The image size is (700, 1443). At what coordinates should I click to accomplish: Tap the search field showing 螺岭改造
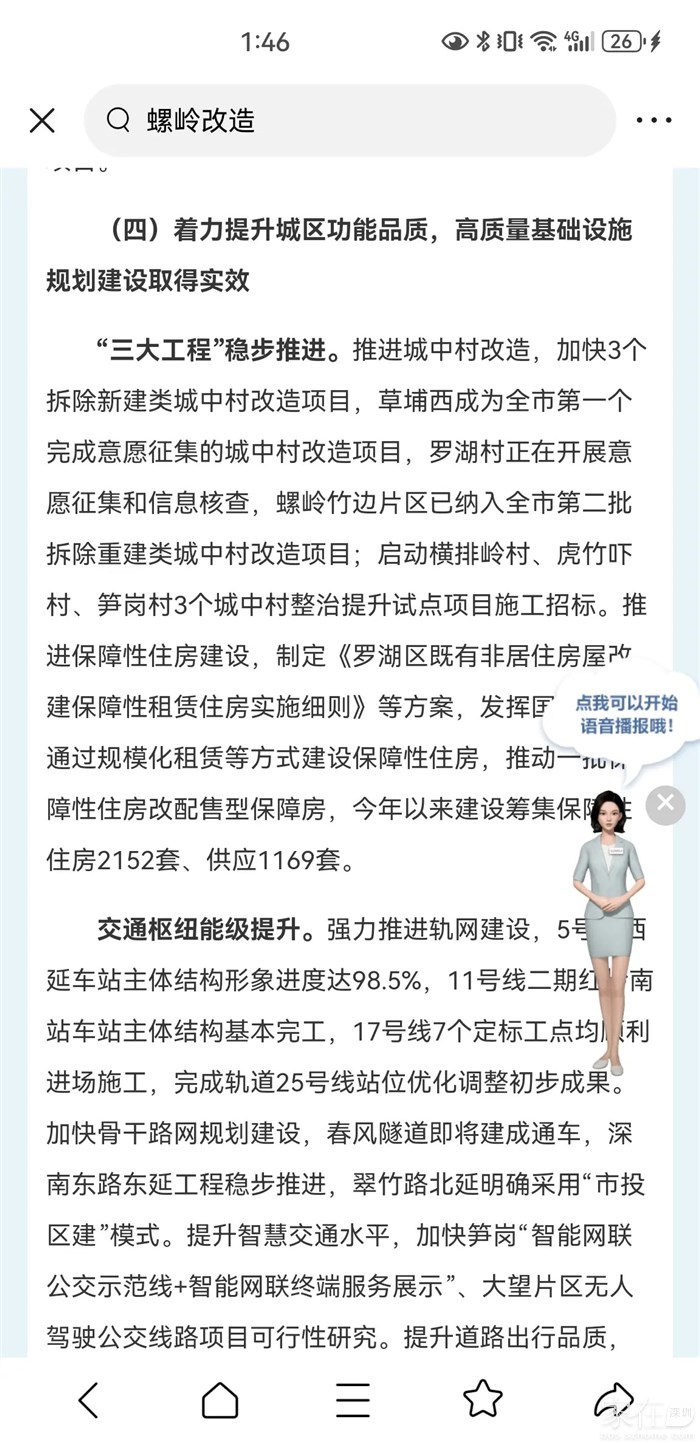[350, 121]
